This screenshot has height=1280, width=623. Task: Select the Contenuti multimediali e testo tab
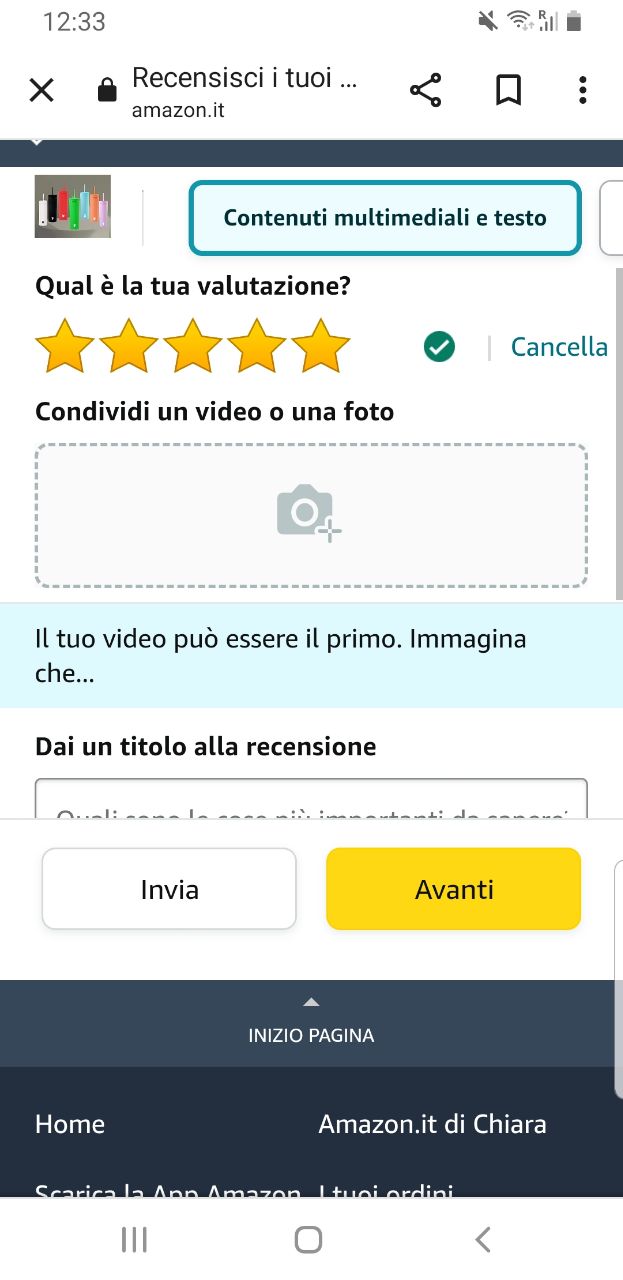coord(385,218)
